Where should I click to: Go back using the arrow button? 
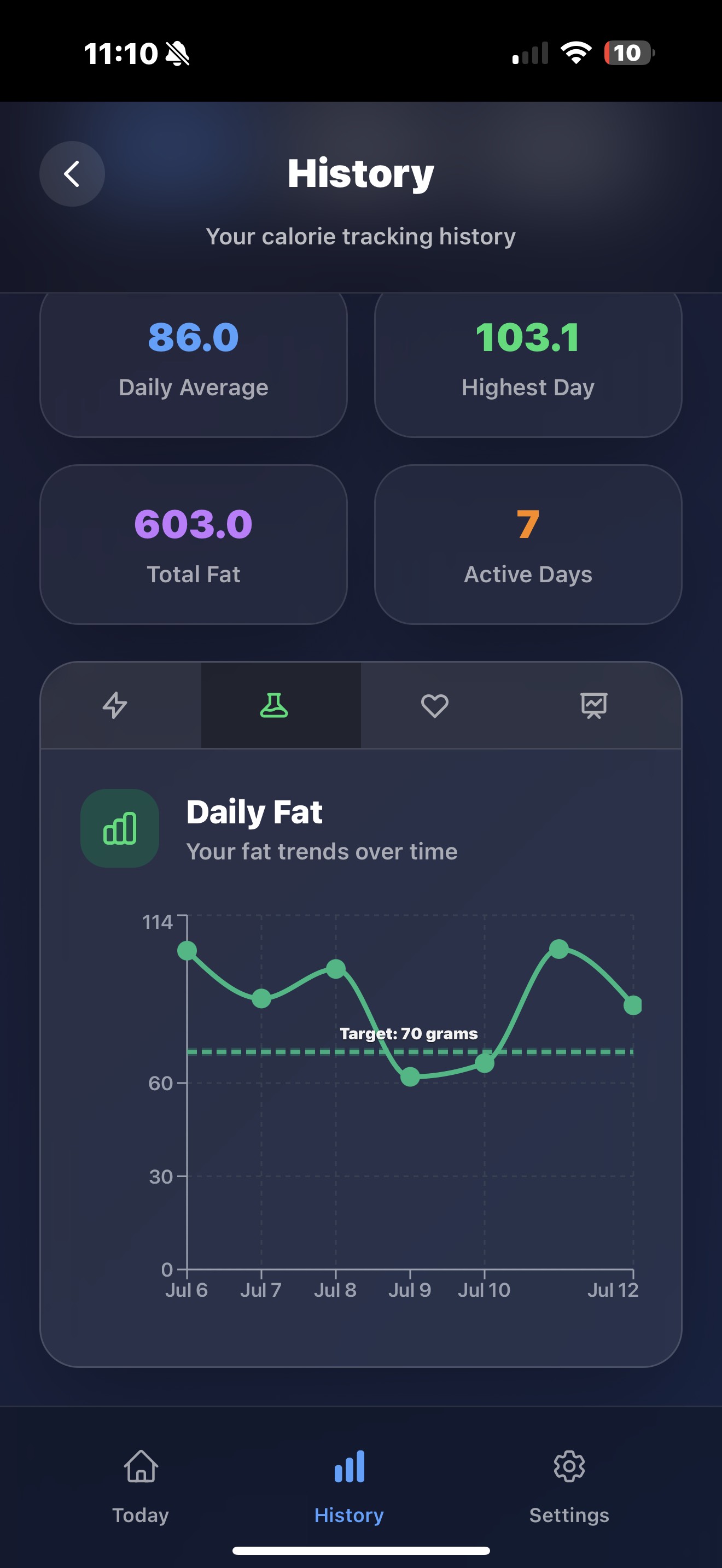point(72,174)
